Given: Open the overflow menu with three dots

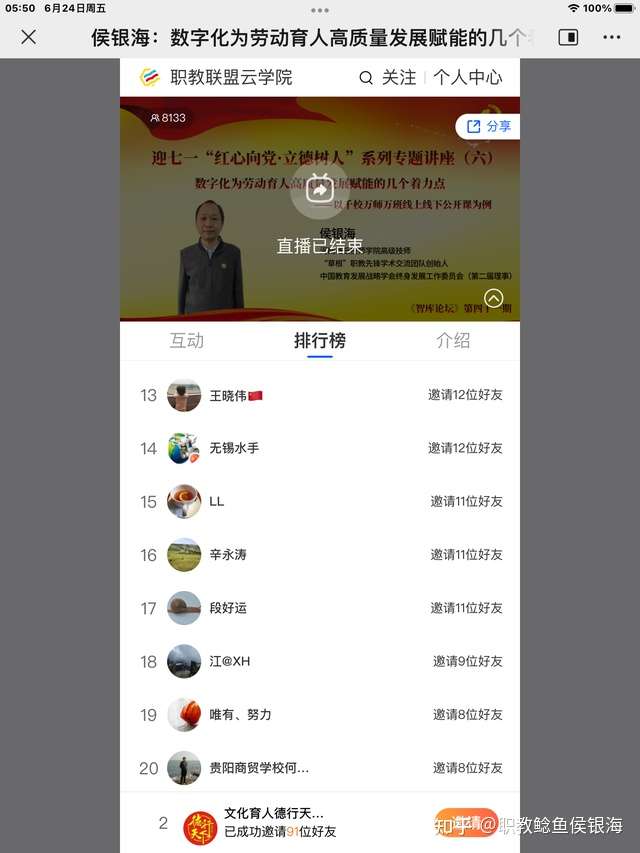Looking at the screenshot, I should tap(611, 37).
